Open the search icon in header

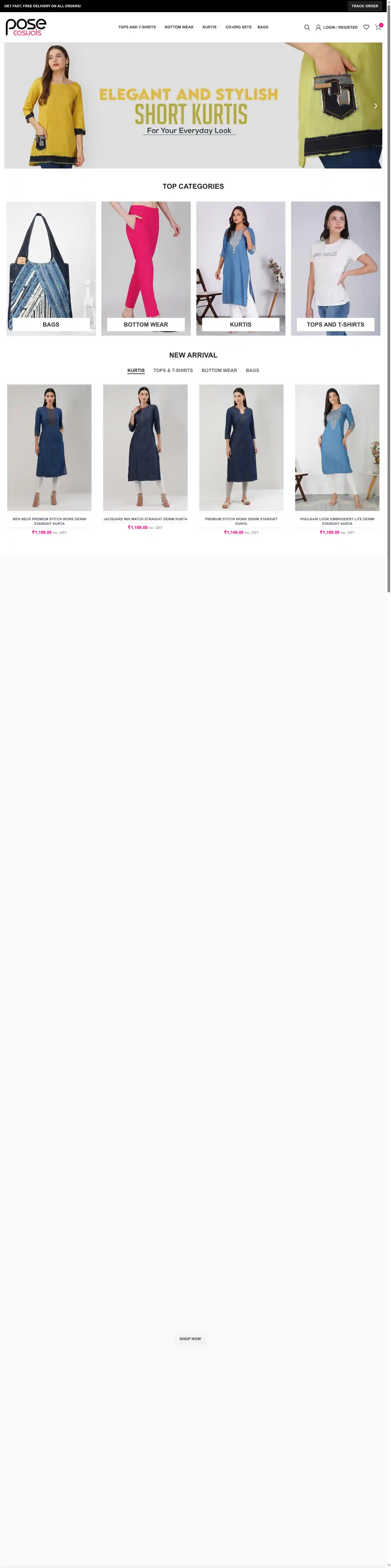[x=307, y=28]
